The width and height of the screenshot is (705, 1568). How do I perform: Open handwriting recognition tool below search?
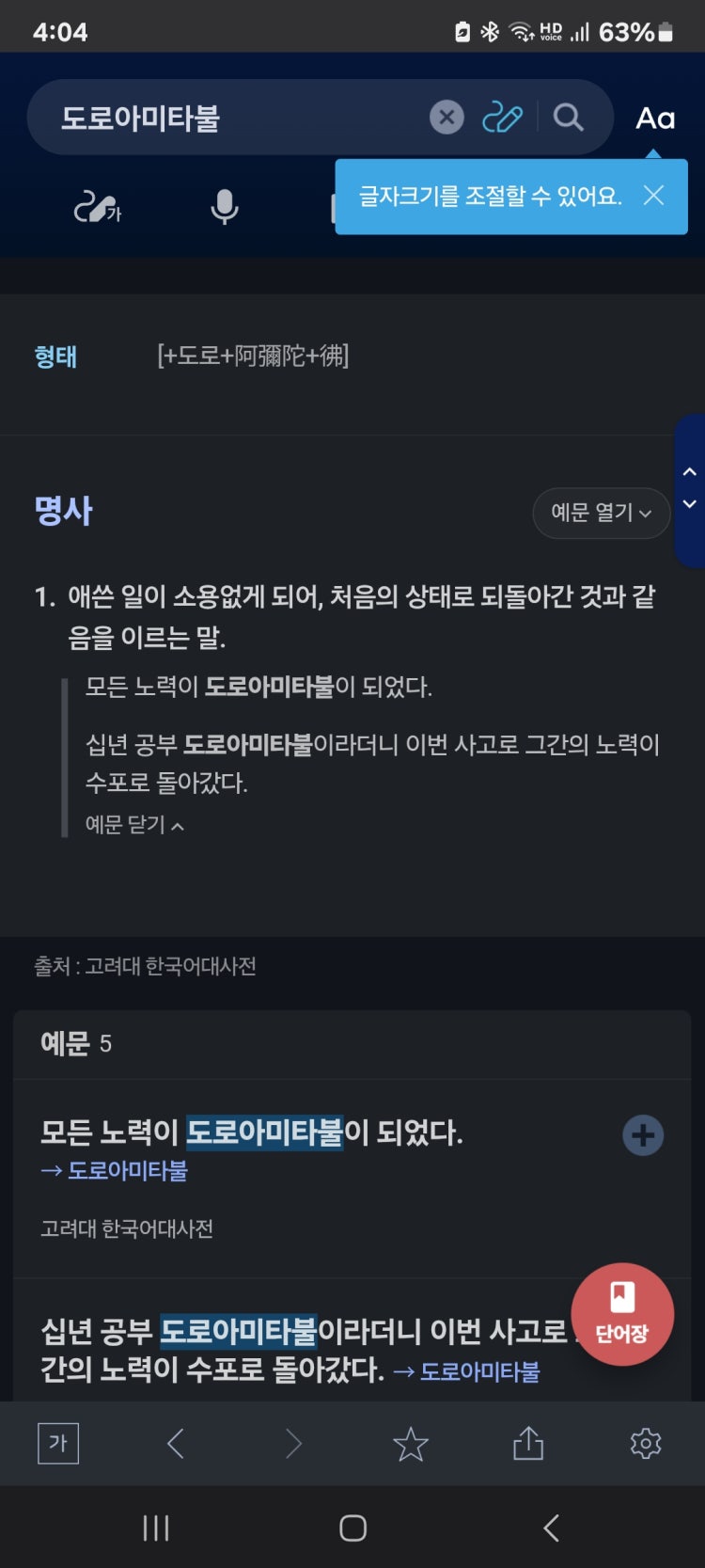pos(98,206)
